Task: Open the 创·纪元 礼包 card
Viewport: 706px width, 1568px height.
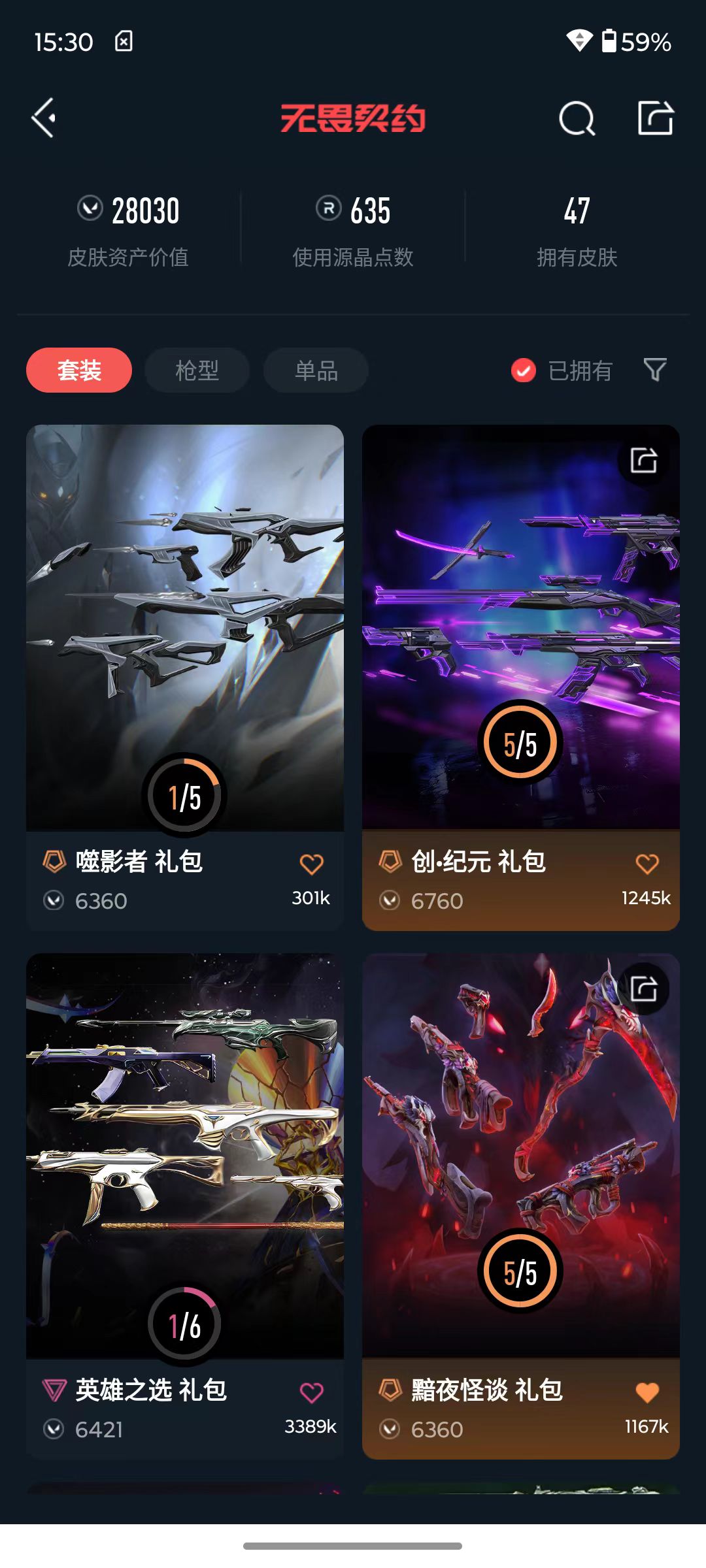Action: click(x=521, y=678)
